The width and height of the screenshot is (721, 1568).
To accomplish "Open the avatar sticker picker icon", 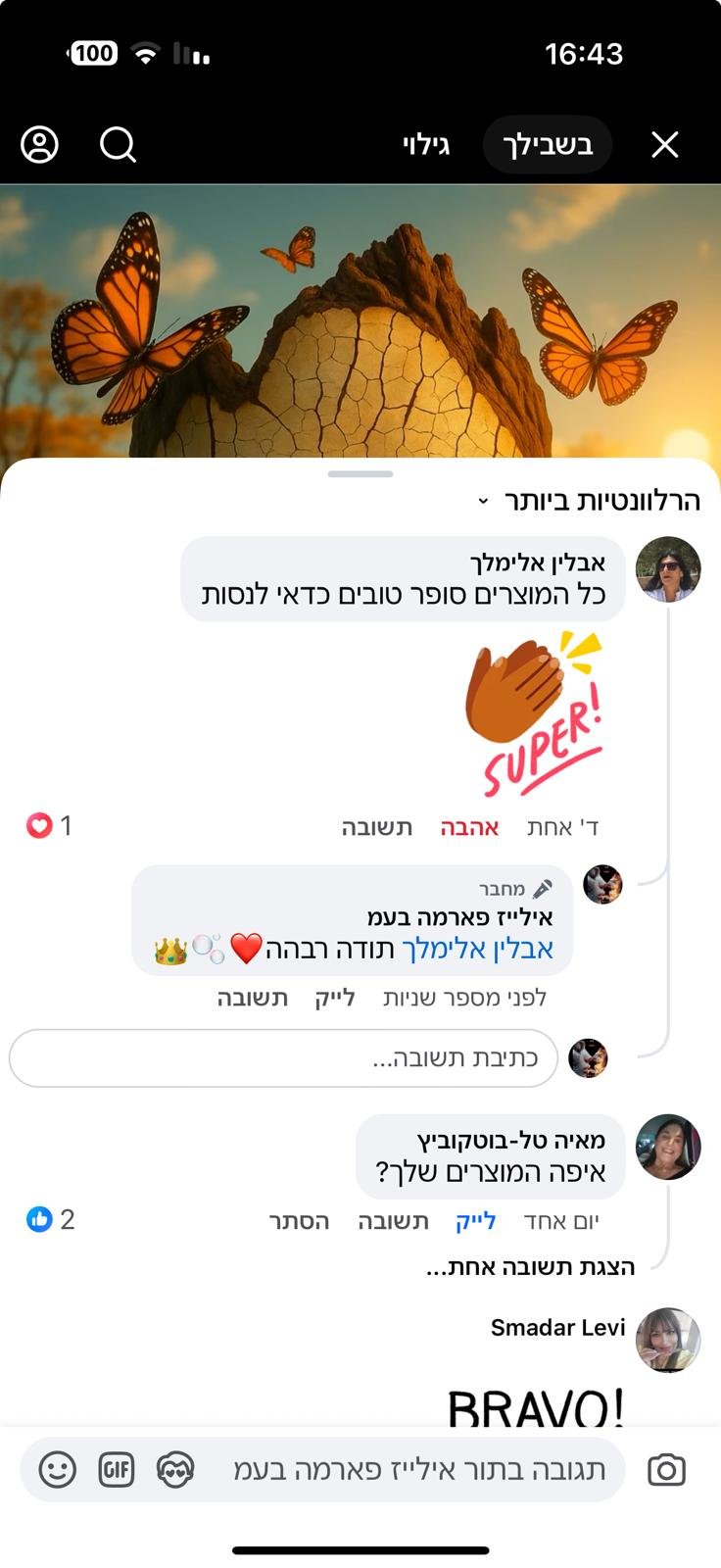I will pos(175,1470).
